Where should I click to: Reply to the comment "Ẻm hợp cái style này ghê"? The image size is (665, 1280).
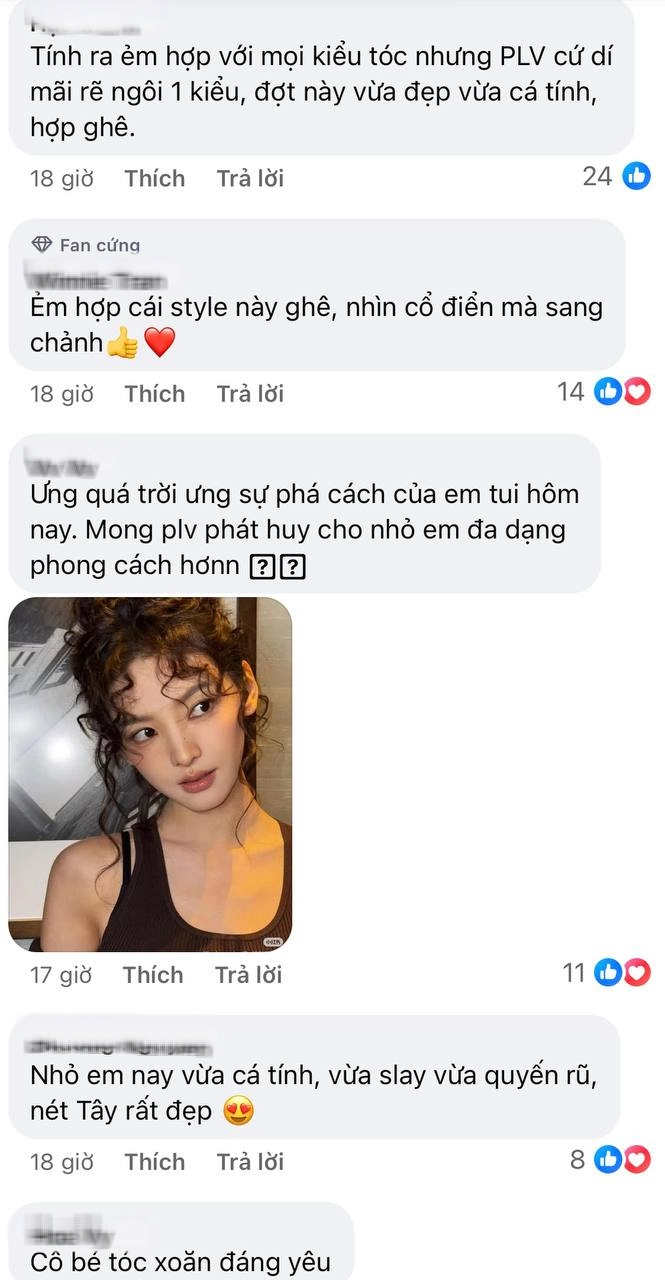(250, 394)
